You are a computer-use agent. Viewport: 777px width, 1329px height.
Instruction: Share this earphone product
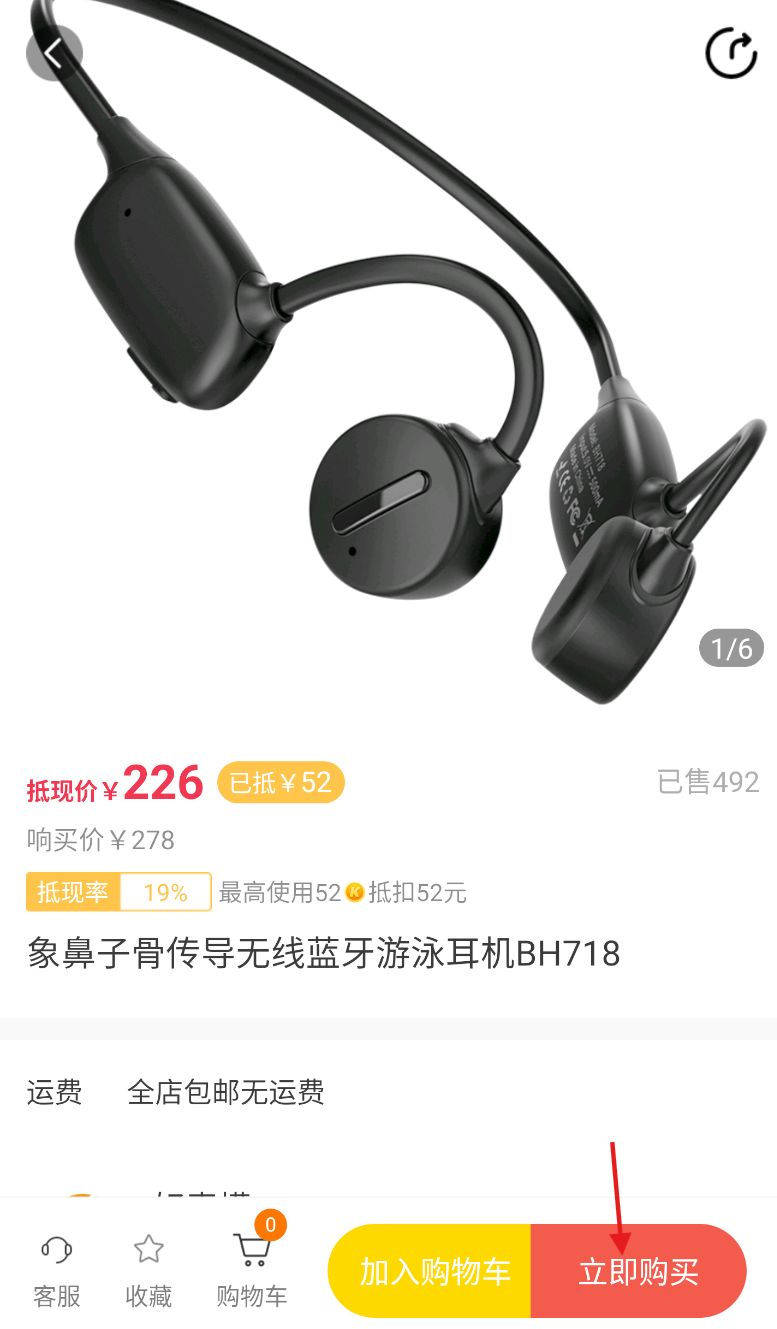pos(731,53)
